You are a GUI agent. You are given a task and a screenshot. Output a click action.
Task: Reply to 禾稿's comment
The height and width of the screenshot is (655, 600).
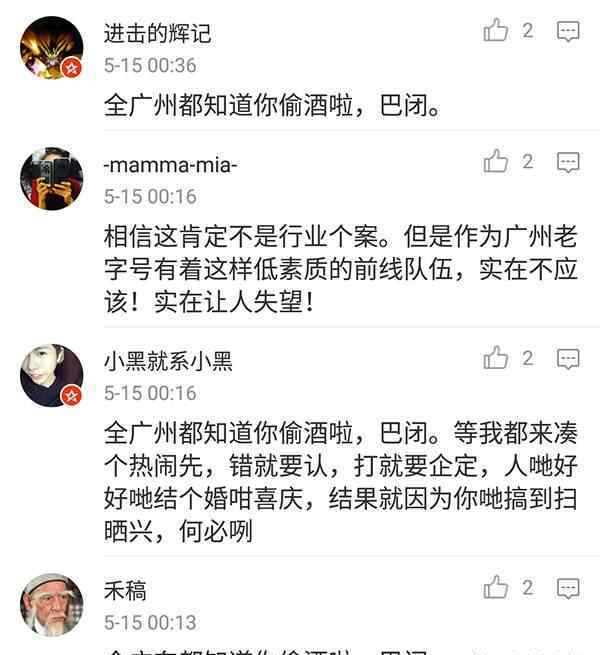tap(568, 587)
